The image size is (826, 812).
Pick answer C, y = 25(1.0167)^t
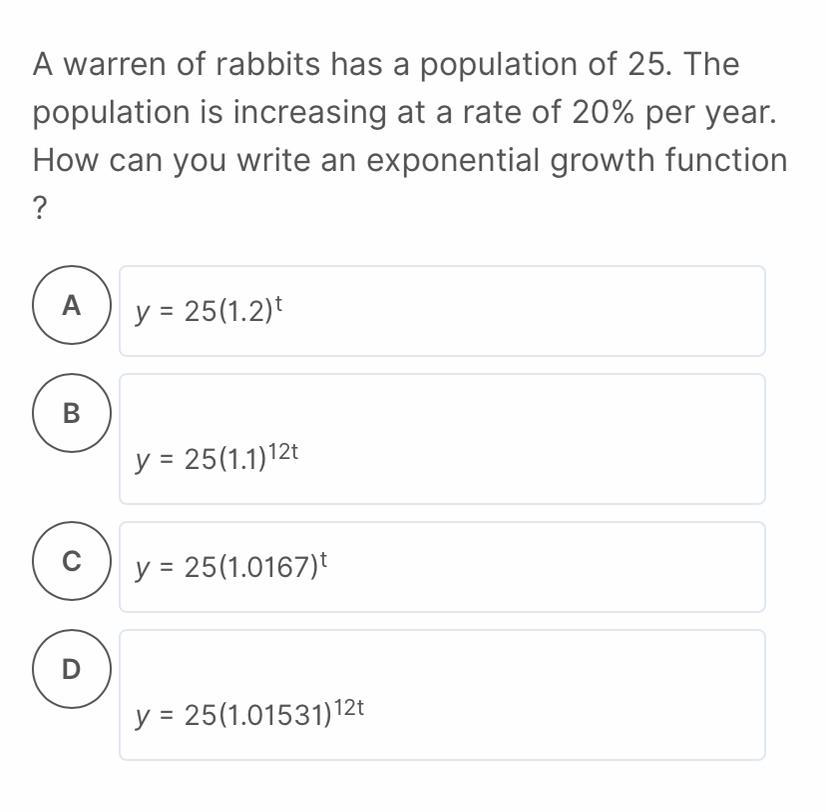pyautogui.click(x=70, y=562)
